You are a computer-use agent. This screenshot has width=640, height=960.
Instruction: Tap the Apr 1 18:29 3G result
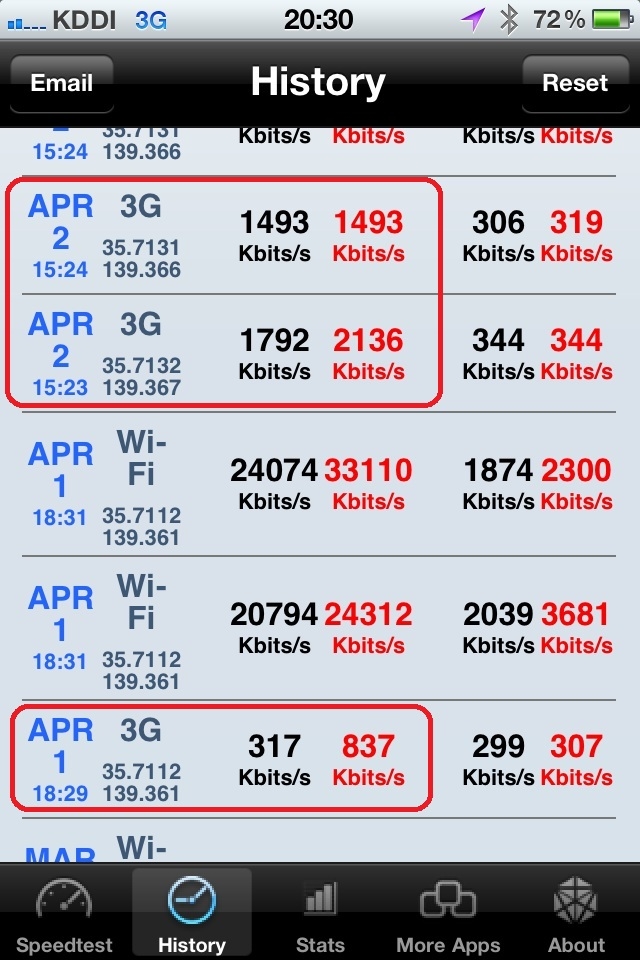pyautogui.click(x=320, y=760)
